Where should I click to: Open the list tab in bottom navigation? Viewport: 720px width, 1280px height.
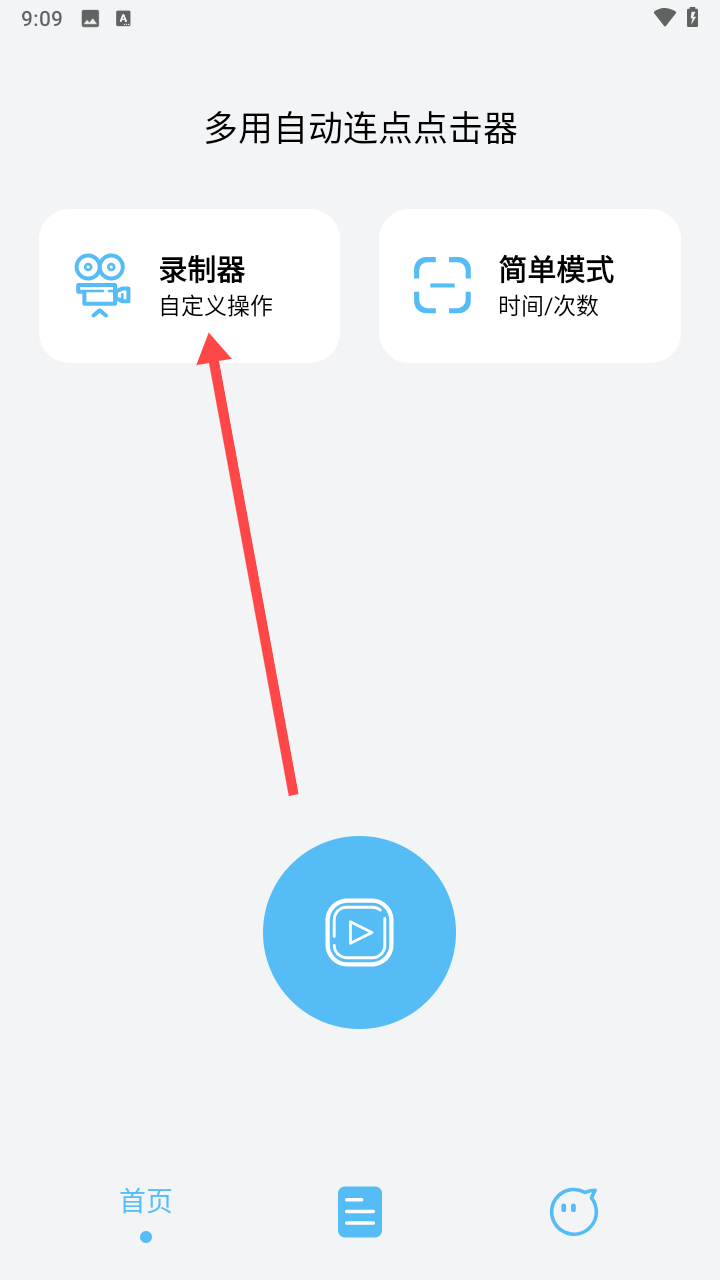click(360, 1212)
